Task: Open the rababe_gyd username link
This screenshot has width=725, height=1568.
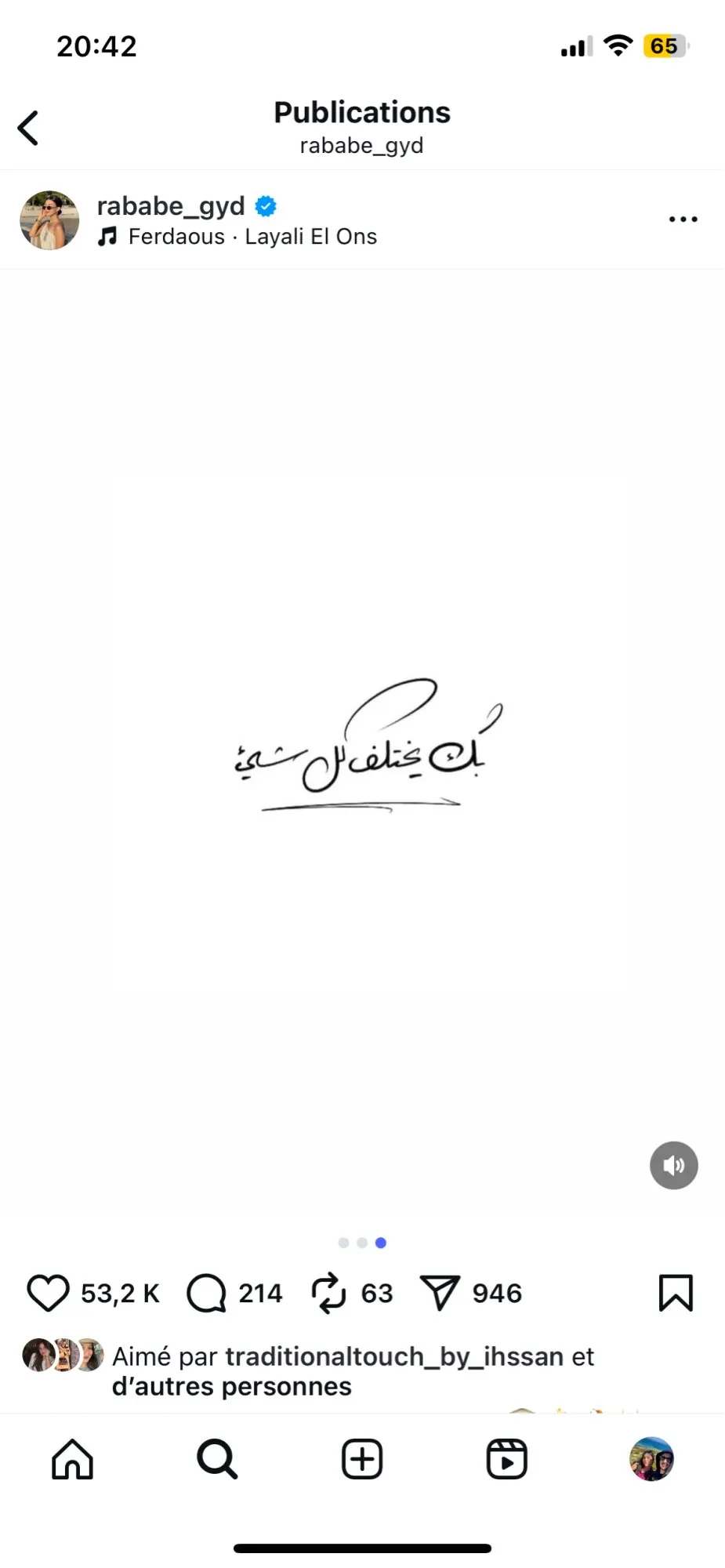Action: point(171,206)
